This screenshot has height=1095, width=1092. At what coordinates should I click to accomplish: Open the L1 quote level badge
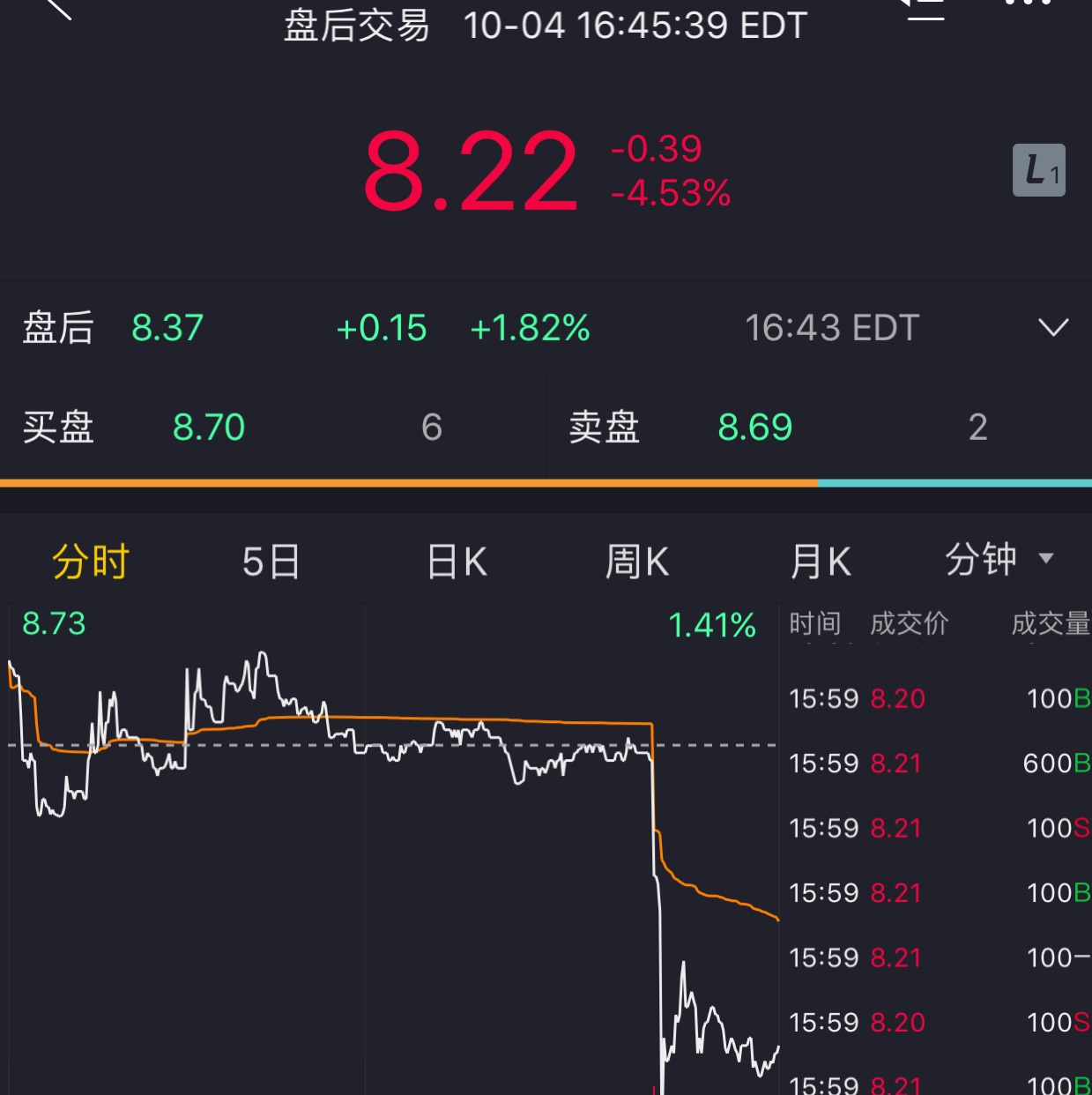pyautogui.click(x=1038, y=170)
